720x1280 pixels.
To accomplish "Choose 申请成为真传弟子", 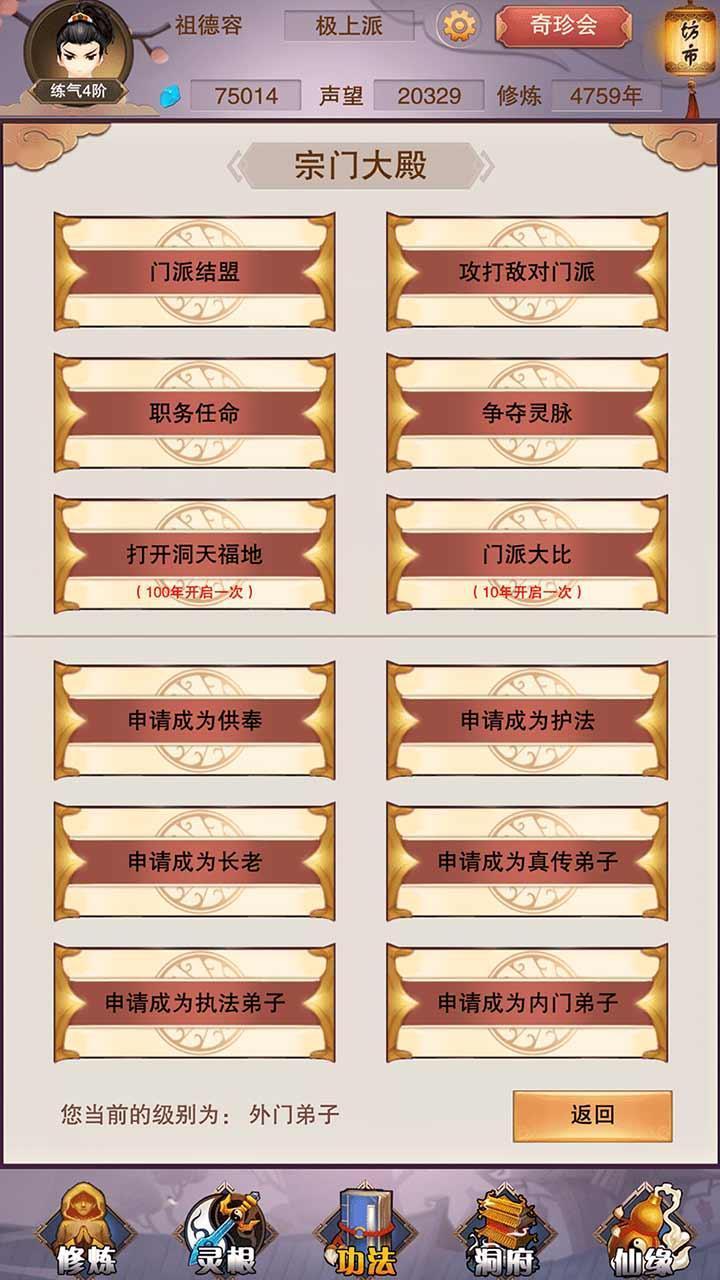I will (527, 861).
